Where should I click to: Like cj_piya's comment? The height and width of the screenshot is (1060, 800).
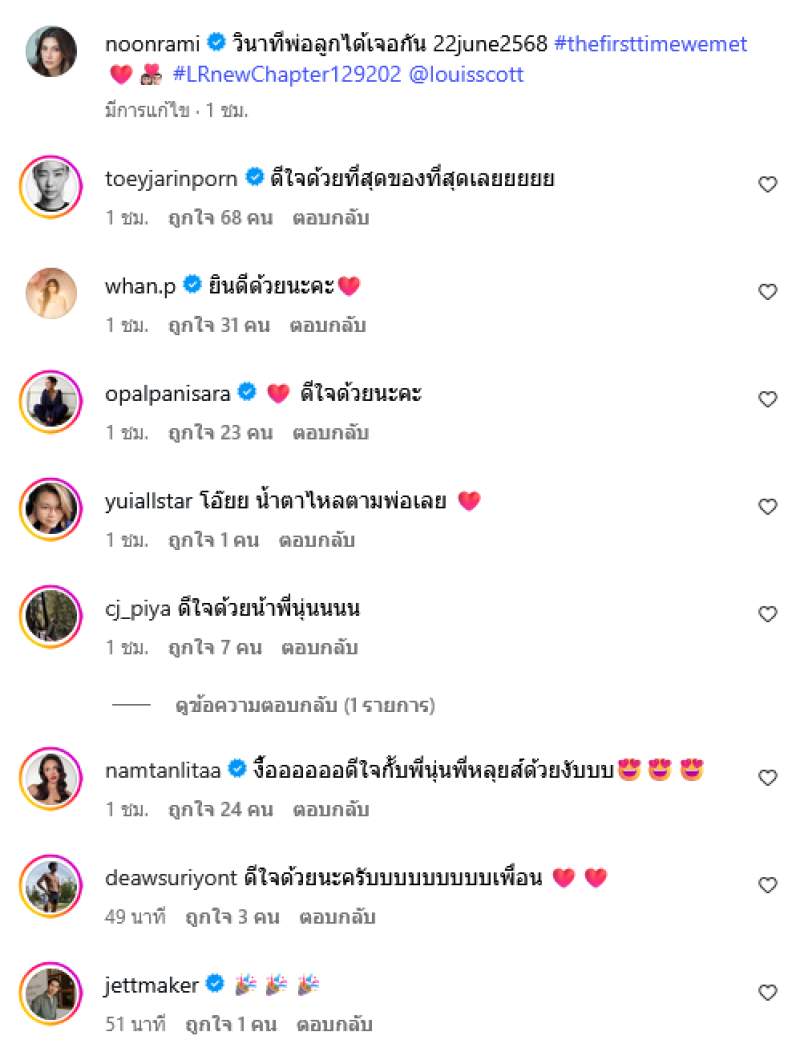pos(767,614)
